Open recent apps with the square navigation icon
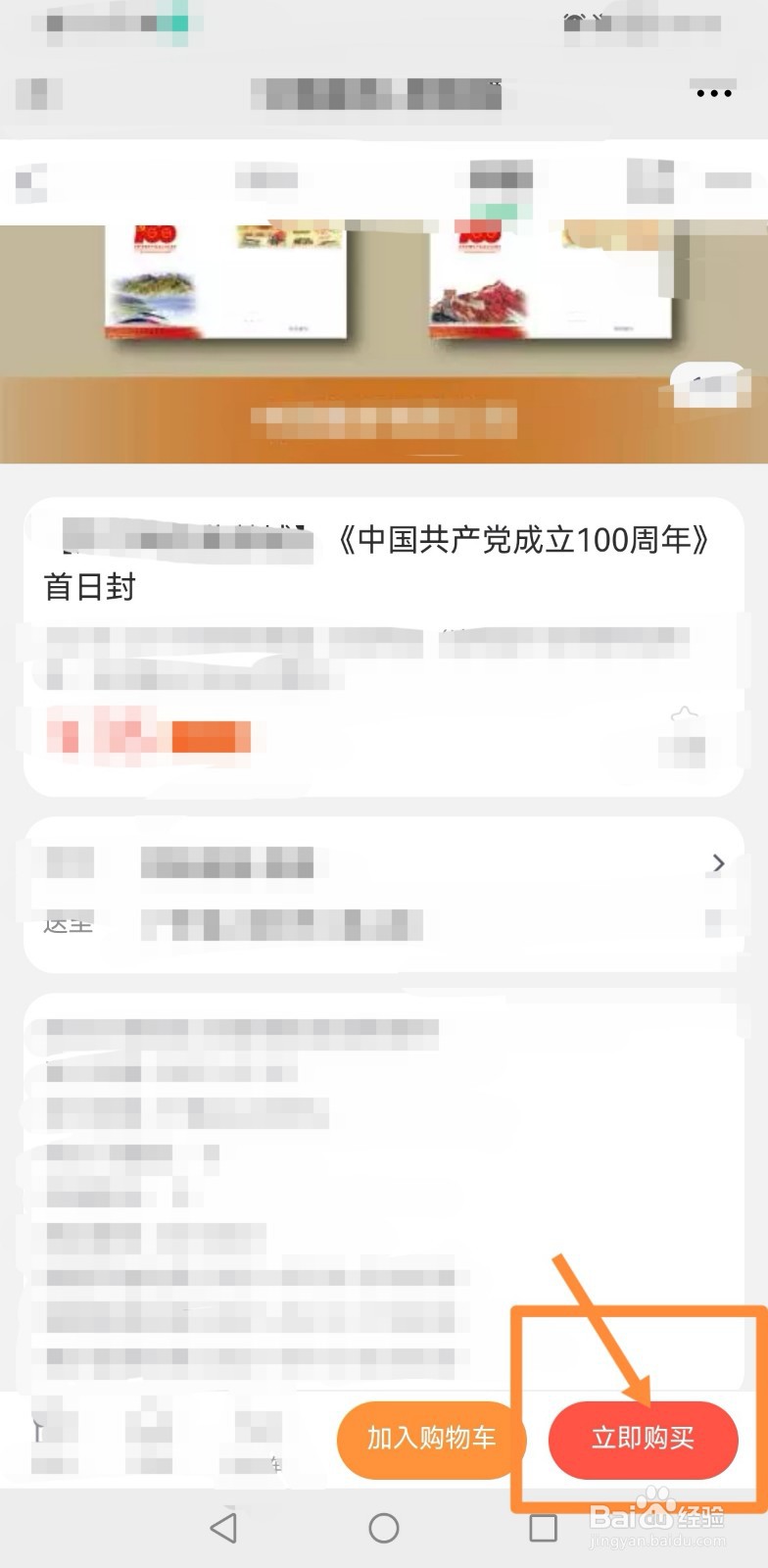 (x=542, y=1527)
